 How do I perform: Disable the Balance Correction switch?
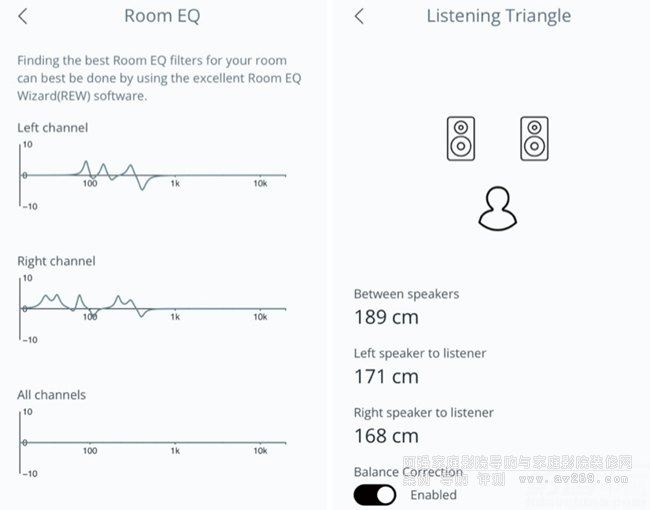375,494
